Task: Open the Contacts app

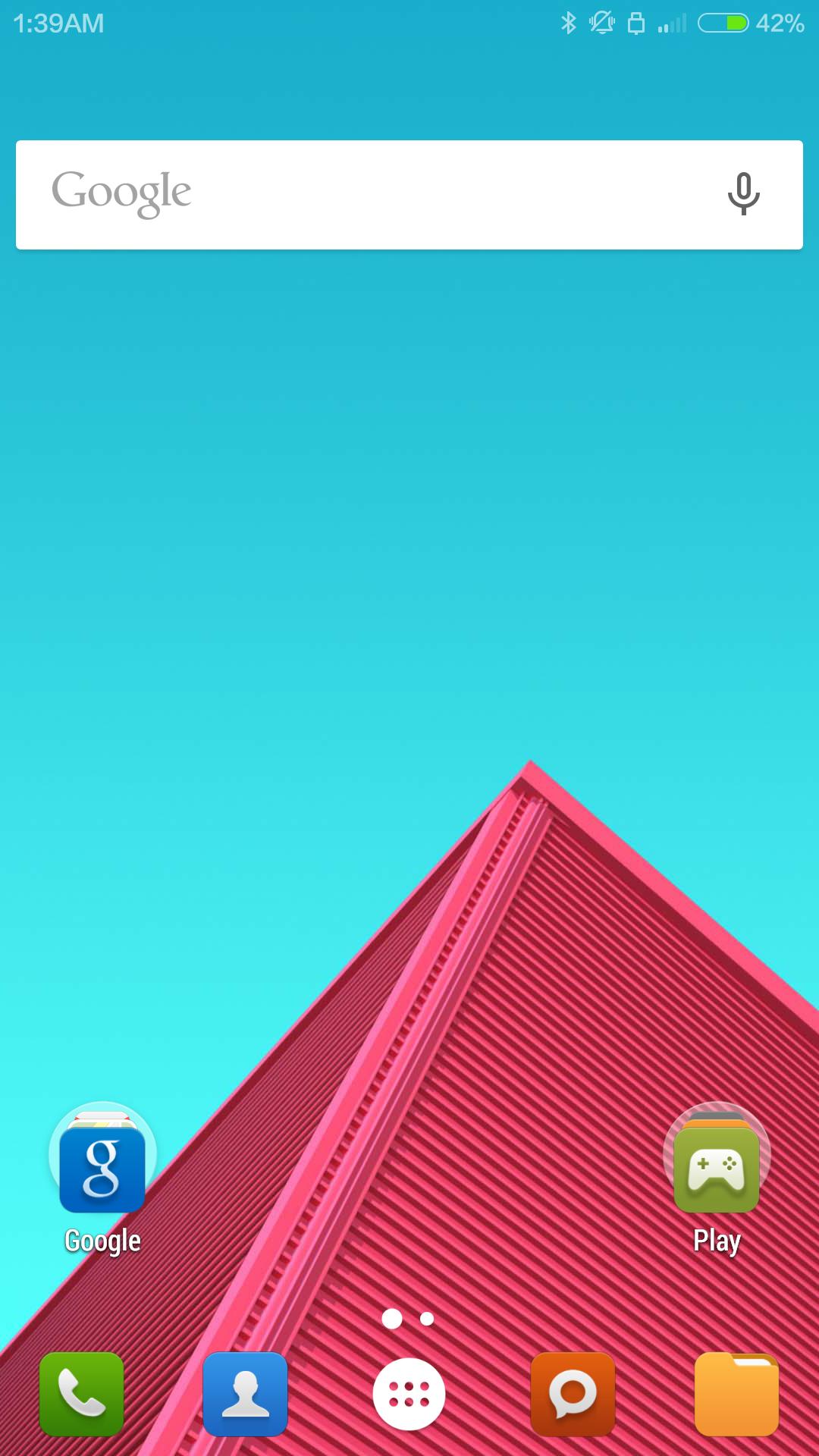Action: [x=245, y=1394]
